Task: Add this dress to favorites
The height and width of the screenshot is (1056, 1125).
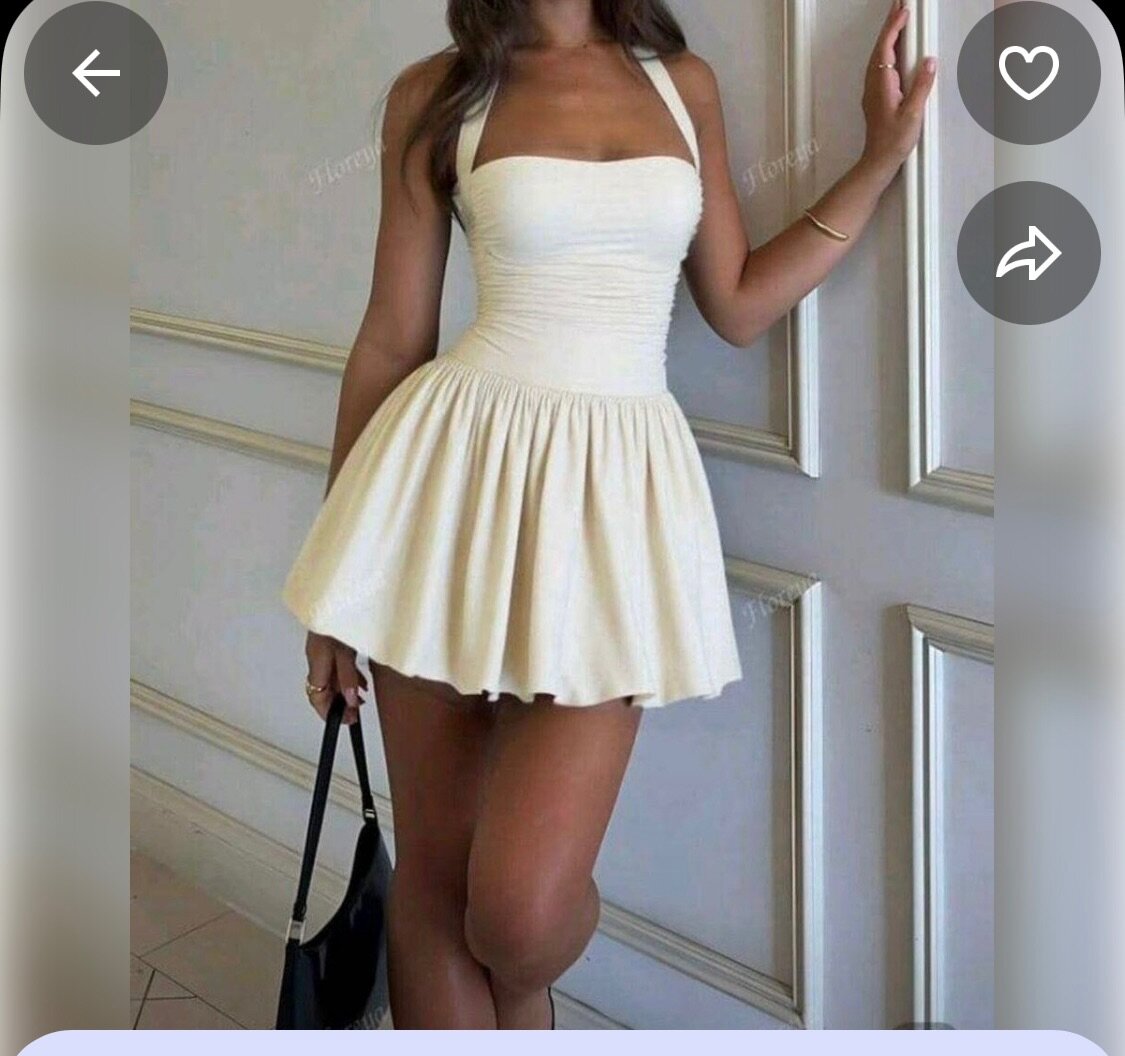Action: [1028, 73]
